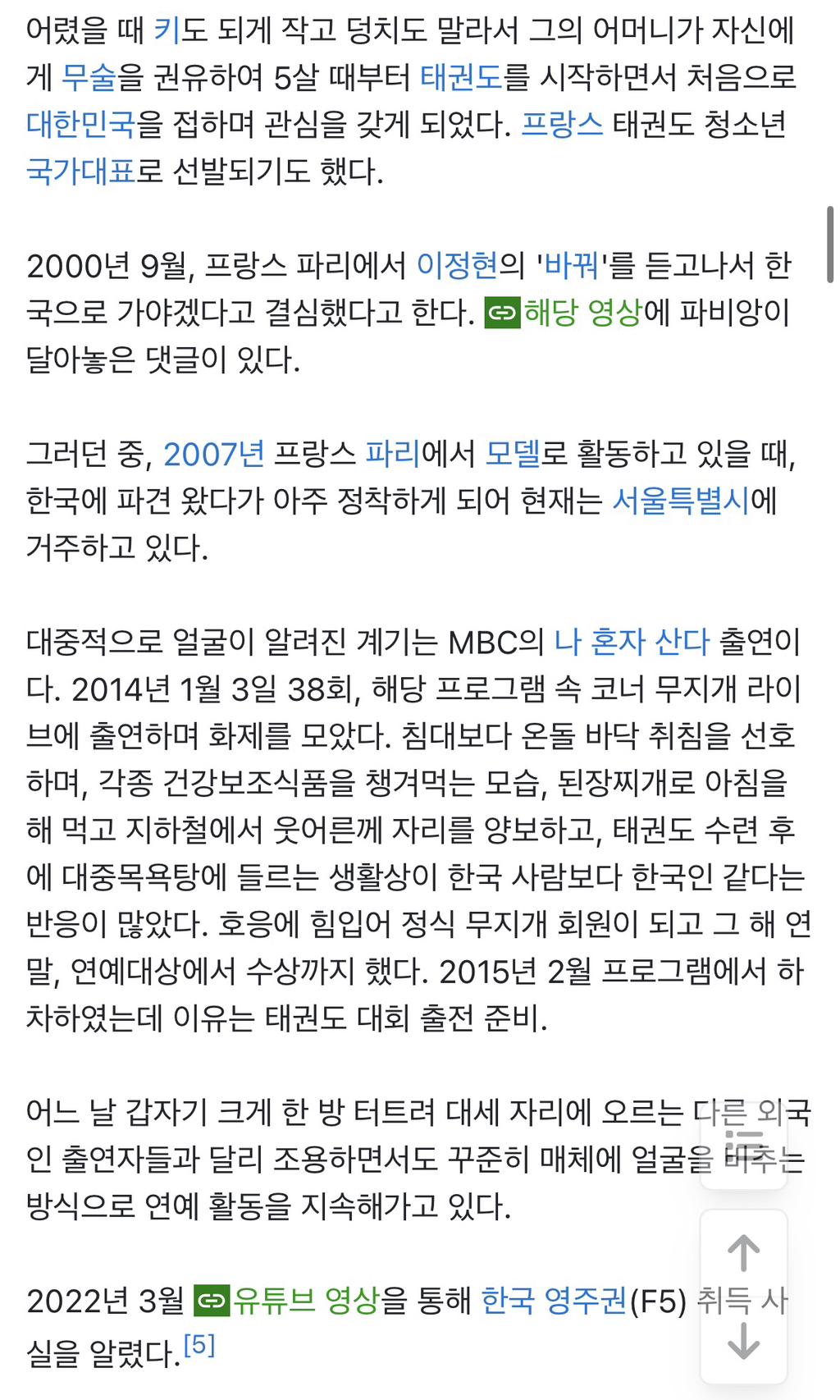The height and width of the screenshot is (1400, 840).
Task: Open the 키 link
Action: coord(167,31)
